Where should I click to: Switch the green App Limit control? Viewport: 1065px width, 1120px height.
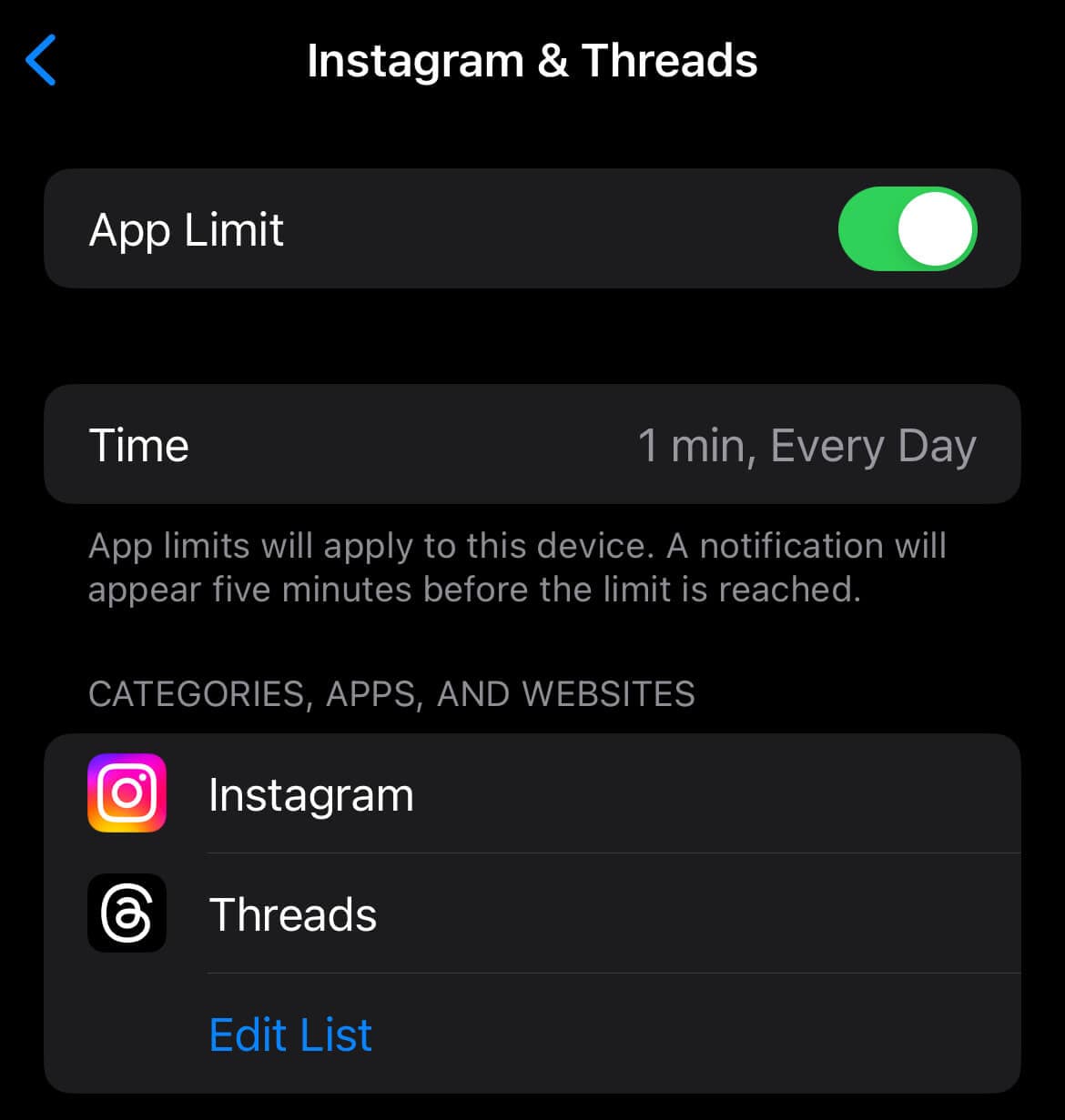(x=906, y=228)
